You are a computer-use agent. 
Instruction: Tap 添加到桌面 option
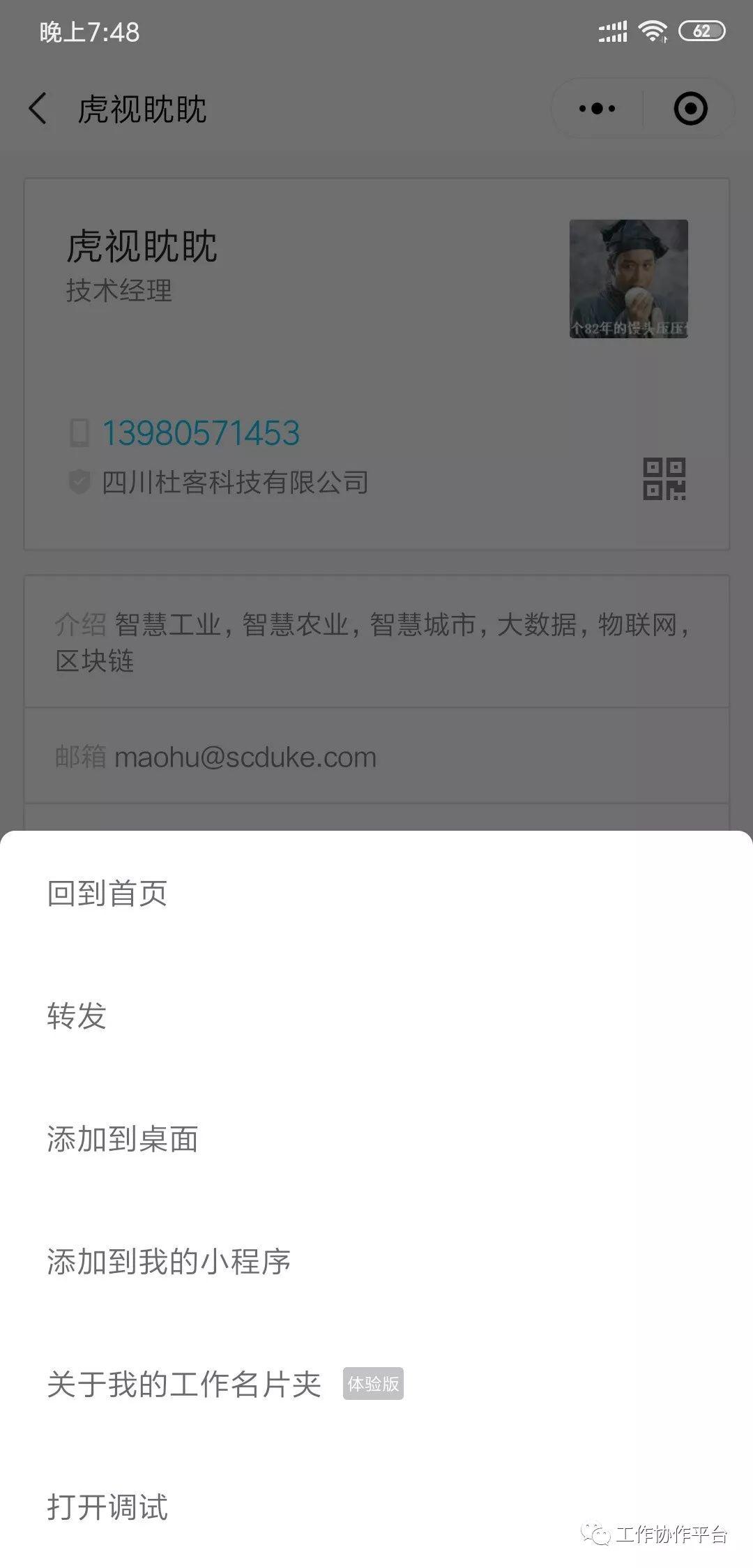376,1139
